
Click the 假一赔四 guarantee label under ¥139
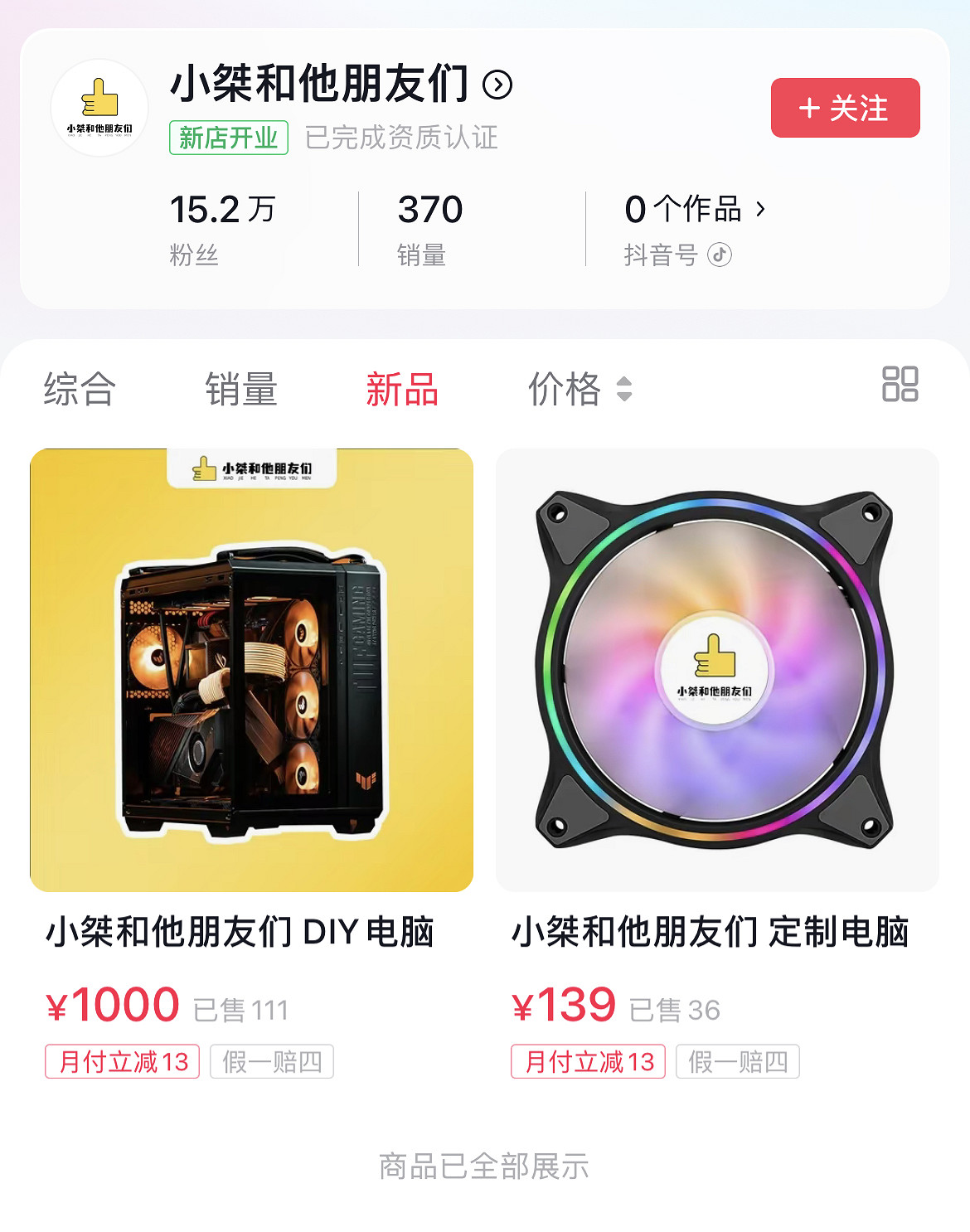pyautogui.click(x=737, y=1061)
